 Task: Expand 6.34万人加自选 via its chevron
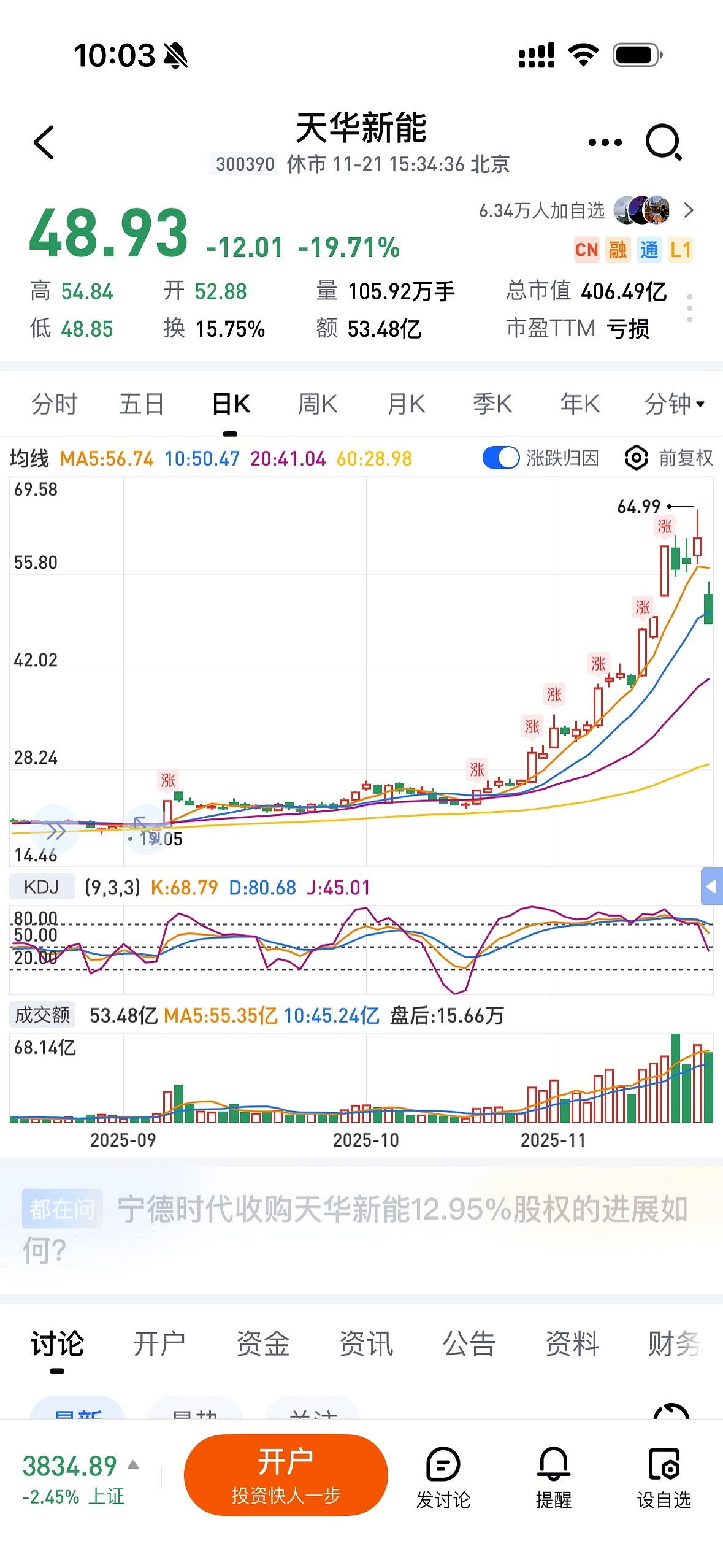click(x=688, y=210)
